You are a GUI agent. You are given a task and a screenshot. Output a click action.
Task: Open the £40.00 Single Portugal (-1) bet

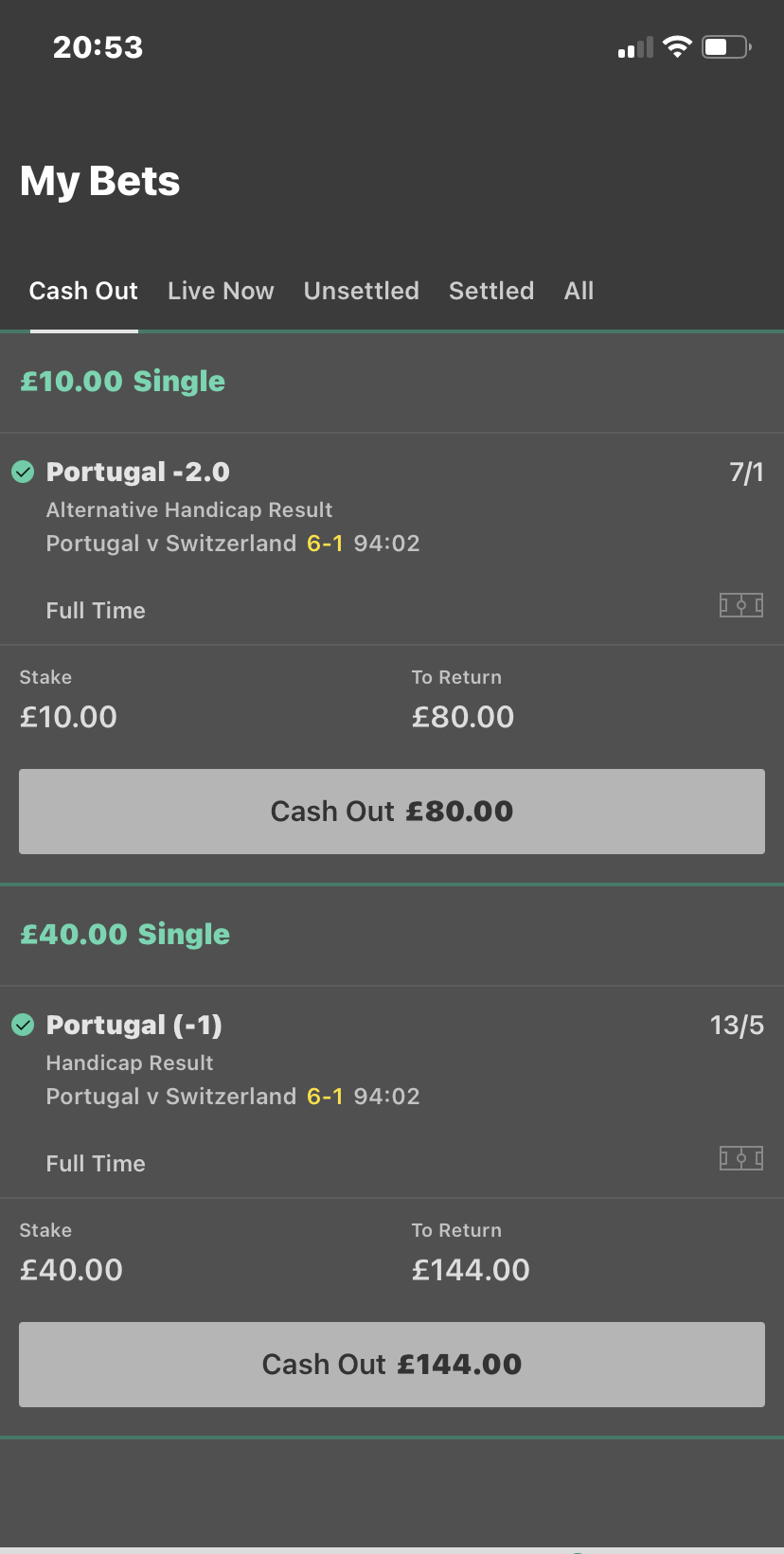[x=392, y=1093]
